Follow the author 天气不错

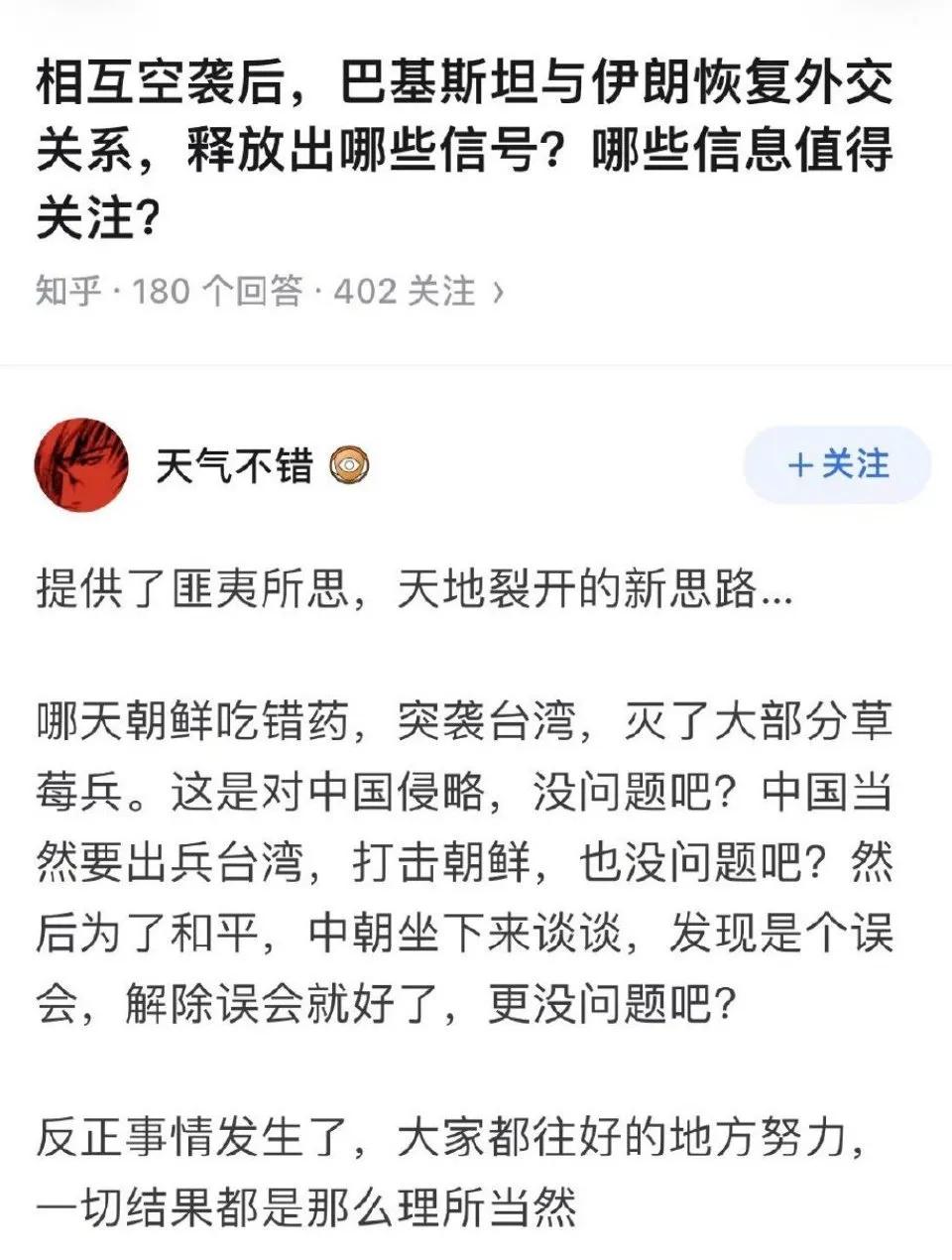[x=837, y=465]
